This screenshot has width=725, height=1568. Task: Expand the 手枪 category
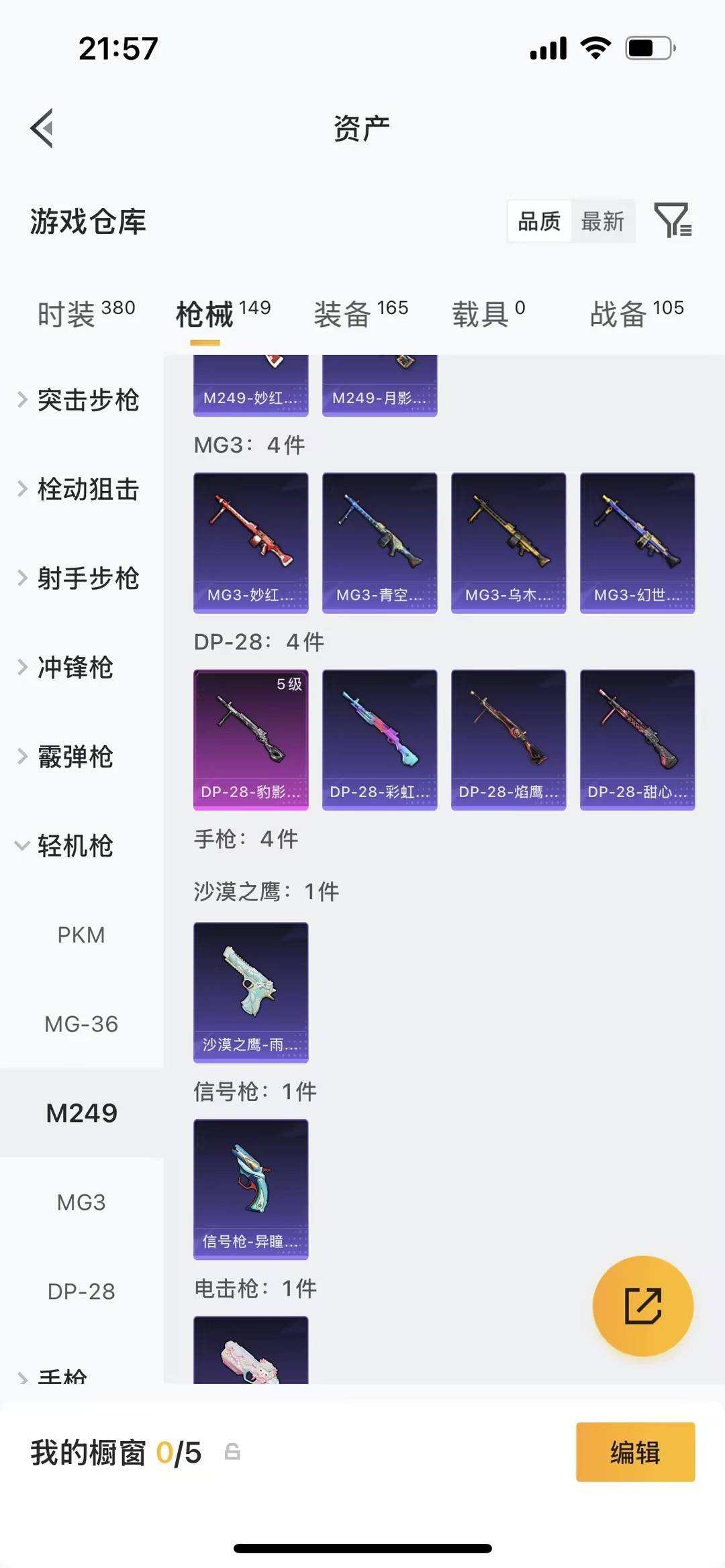64,1379
